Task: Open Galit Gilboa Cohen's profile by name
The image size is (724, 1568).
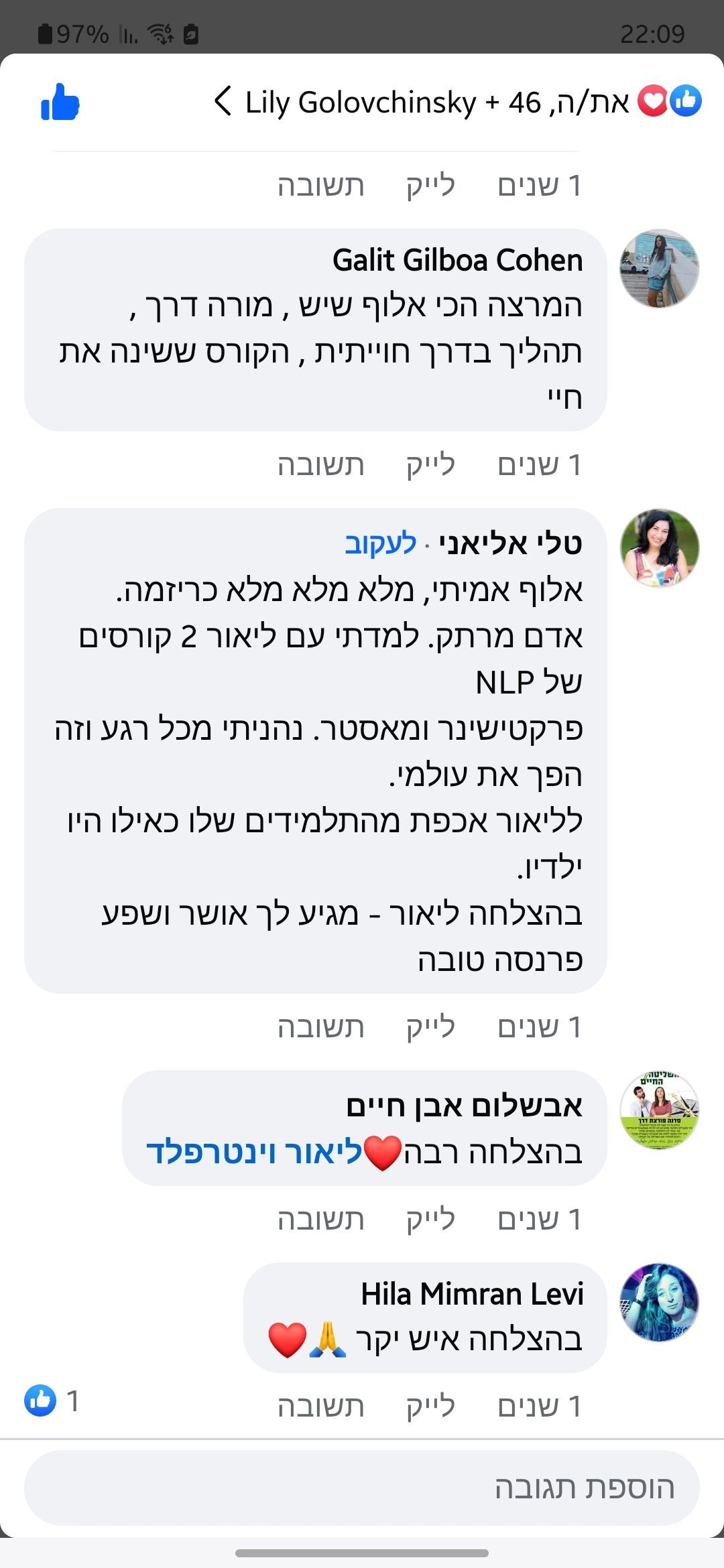Action: tap(457, 260)
